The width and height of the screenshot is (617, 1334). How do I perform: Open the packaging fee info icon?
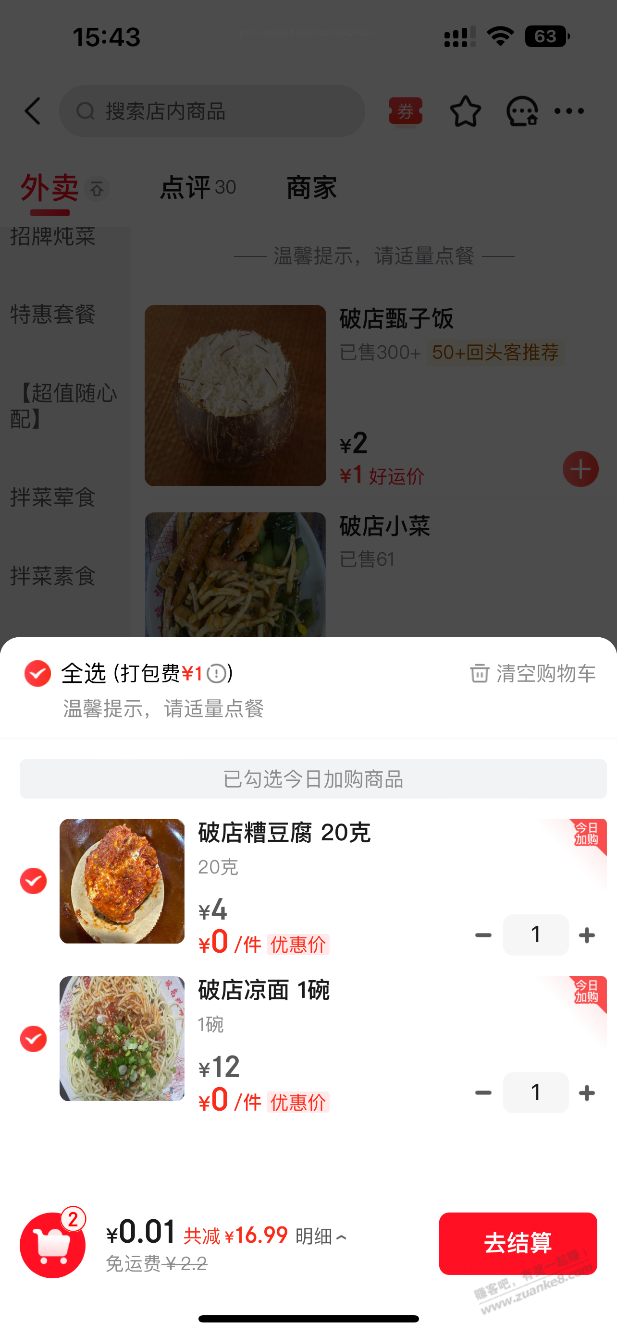(219, 673)
